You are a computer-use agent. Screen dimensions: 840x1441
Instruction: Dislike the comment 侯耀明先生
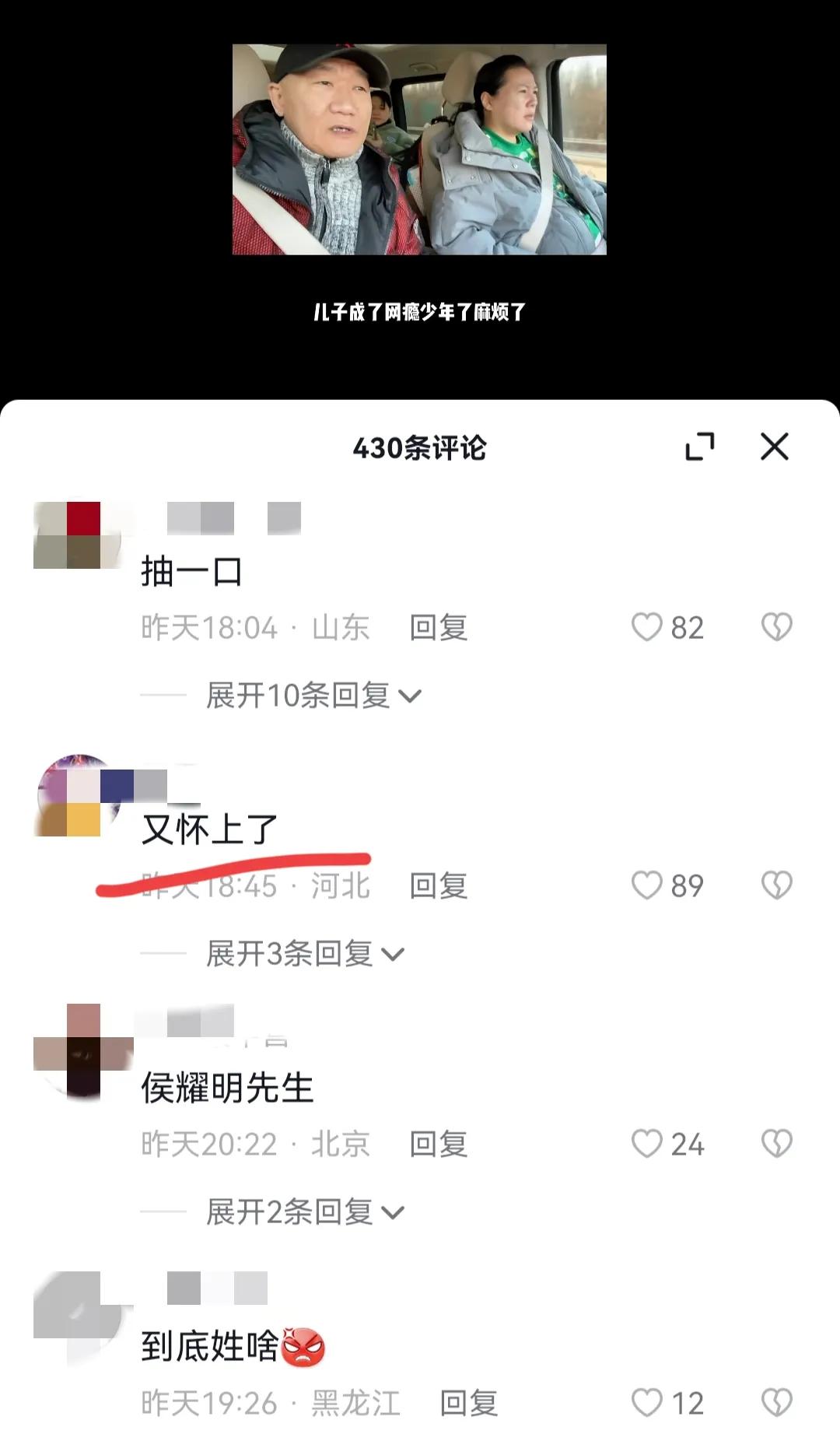[x=775, y=1144]
